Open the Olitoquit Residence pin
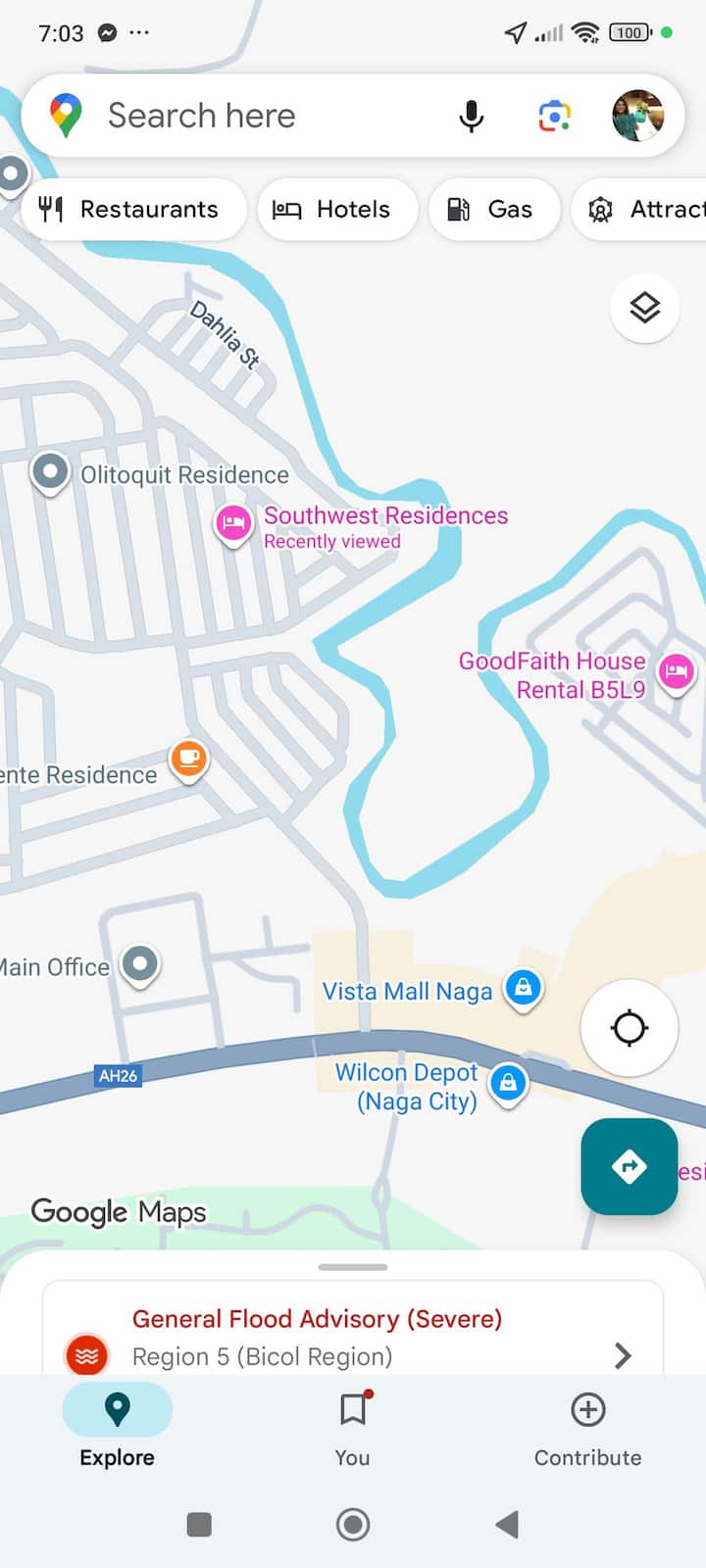 click(x=50, y=471)
